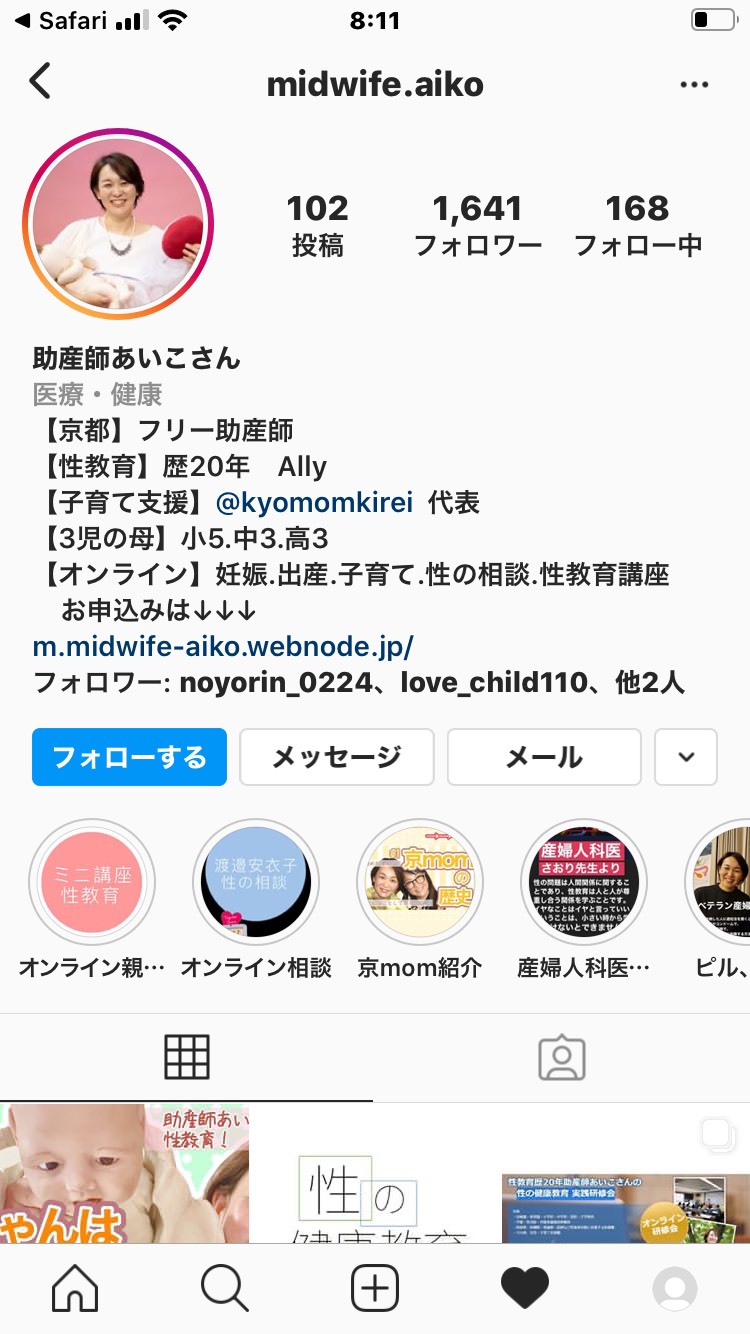Tap the メール email button
Image resolution: width=750 pixels, height=1334 pixels.
point(544,757)
